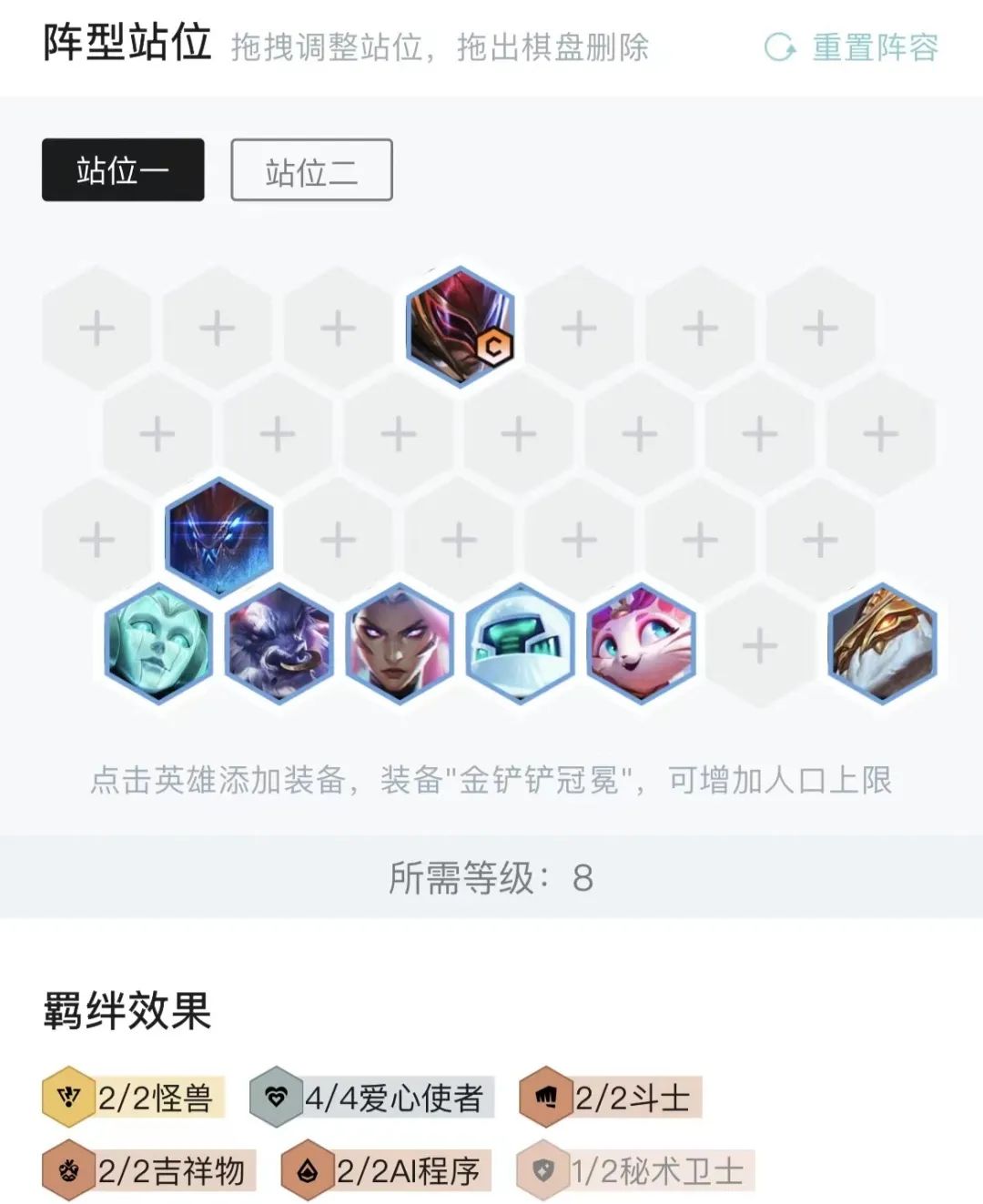Open the 2/2斗士 trait chip
983x1204 pixels.
pos(610,1098)
